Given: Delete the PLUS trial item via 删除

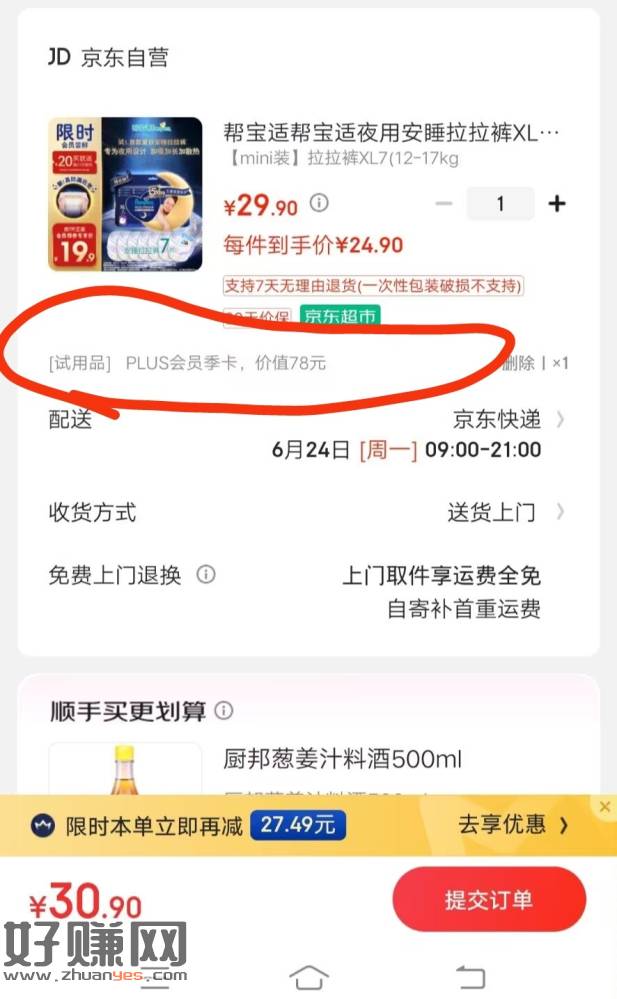Looking at the screenshot, I should (x=519, y=363).
